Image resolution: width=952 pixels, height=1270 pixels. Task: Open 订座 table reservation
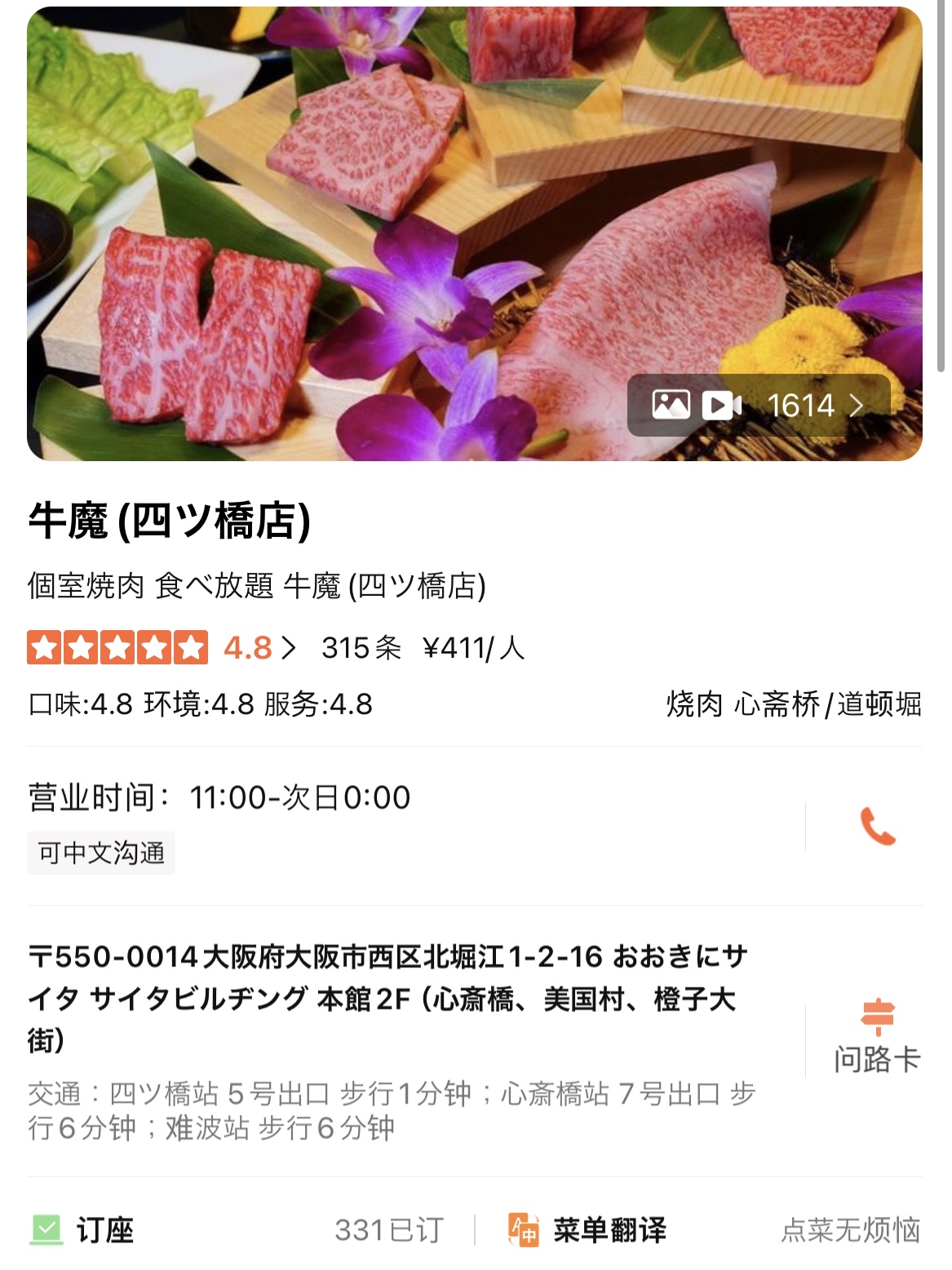click(104, 1230)
